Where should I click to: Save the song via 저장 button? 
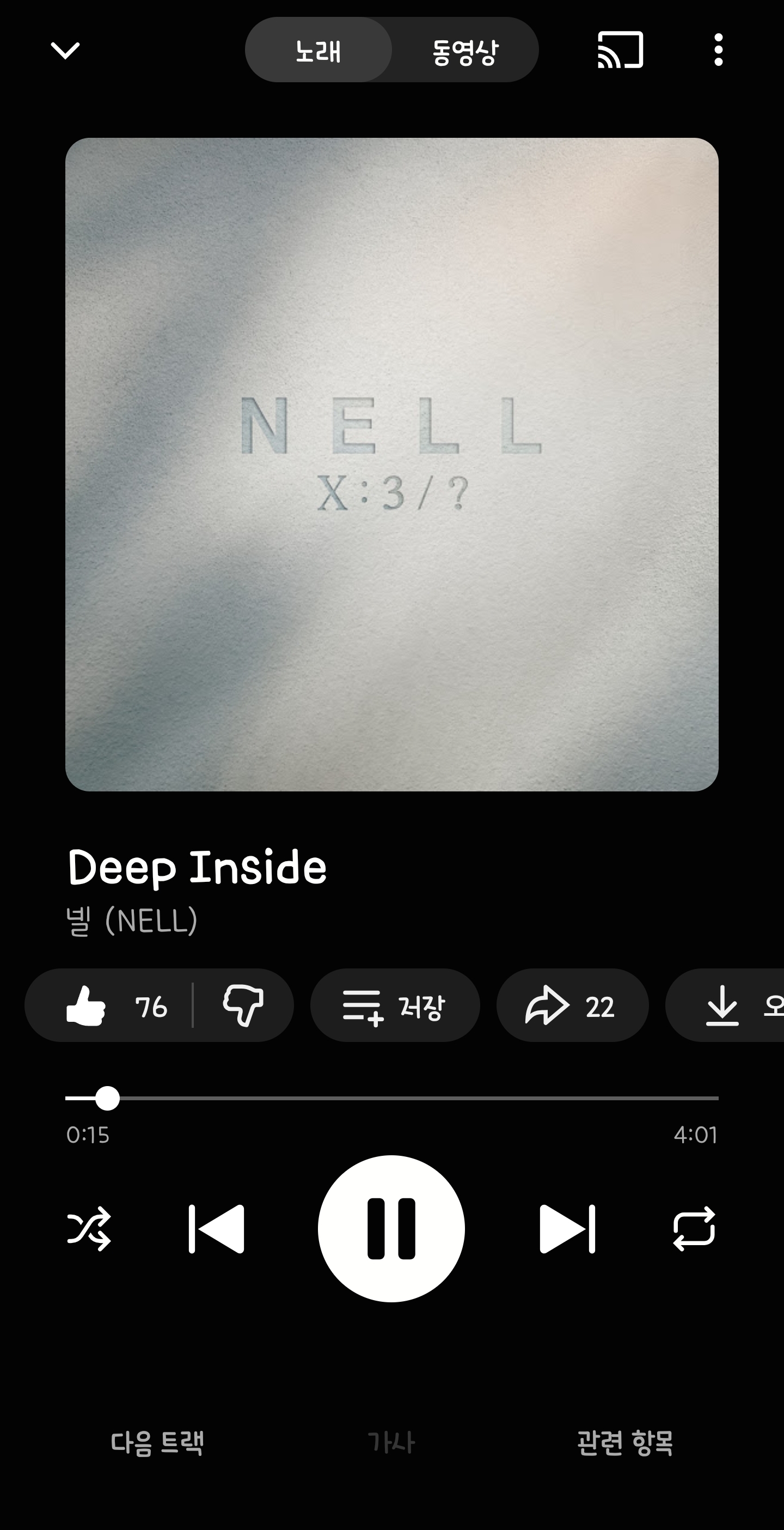click(395, 1005)
